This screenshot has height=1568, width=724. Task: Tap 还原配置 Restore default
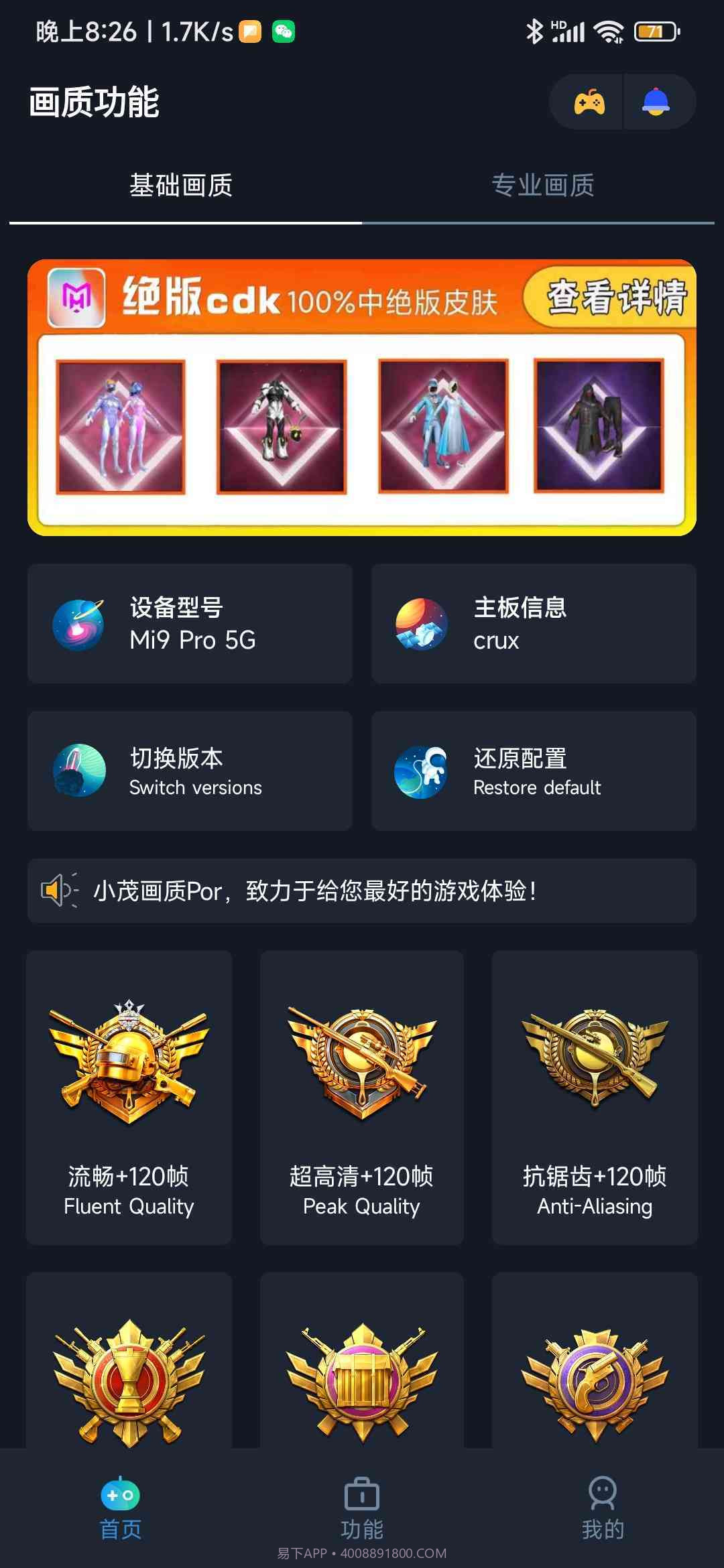(534, 771)
